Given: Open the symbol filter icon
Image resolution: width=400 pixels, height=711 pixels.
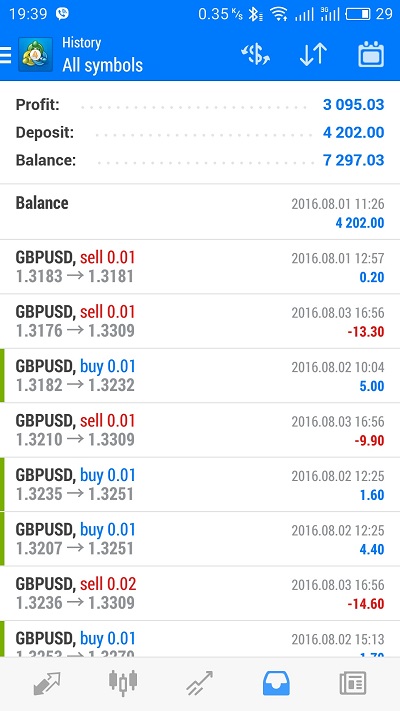Looking at the screenshot, I should 255,55.
